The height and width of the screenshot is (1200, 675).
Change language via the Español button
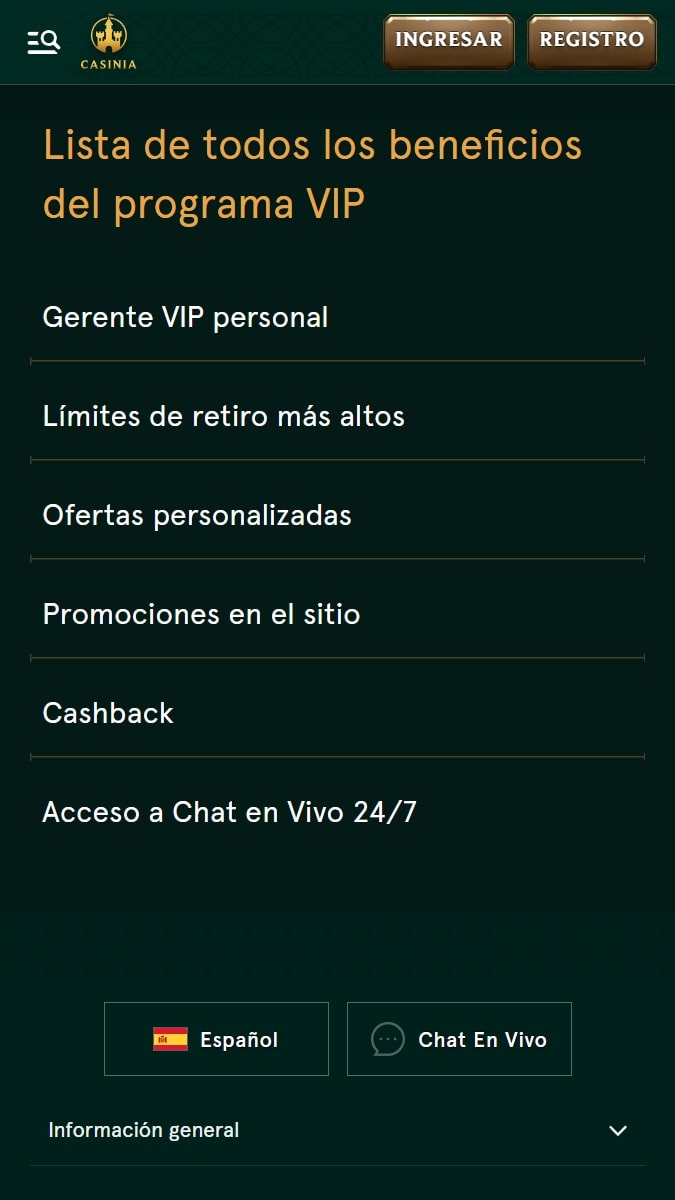pos(216,1039)
